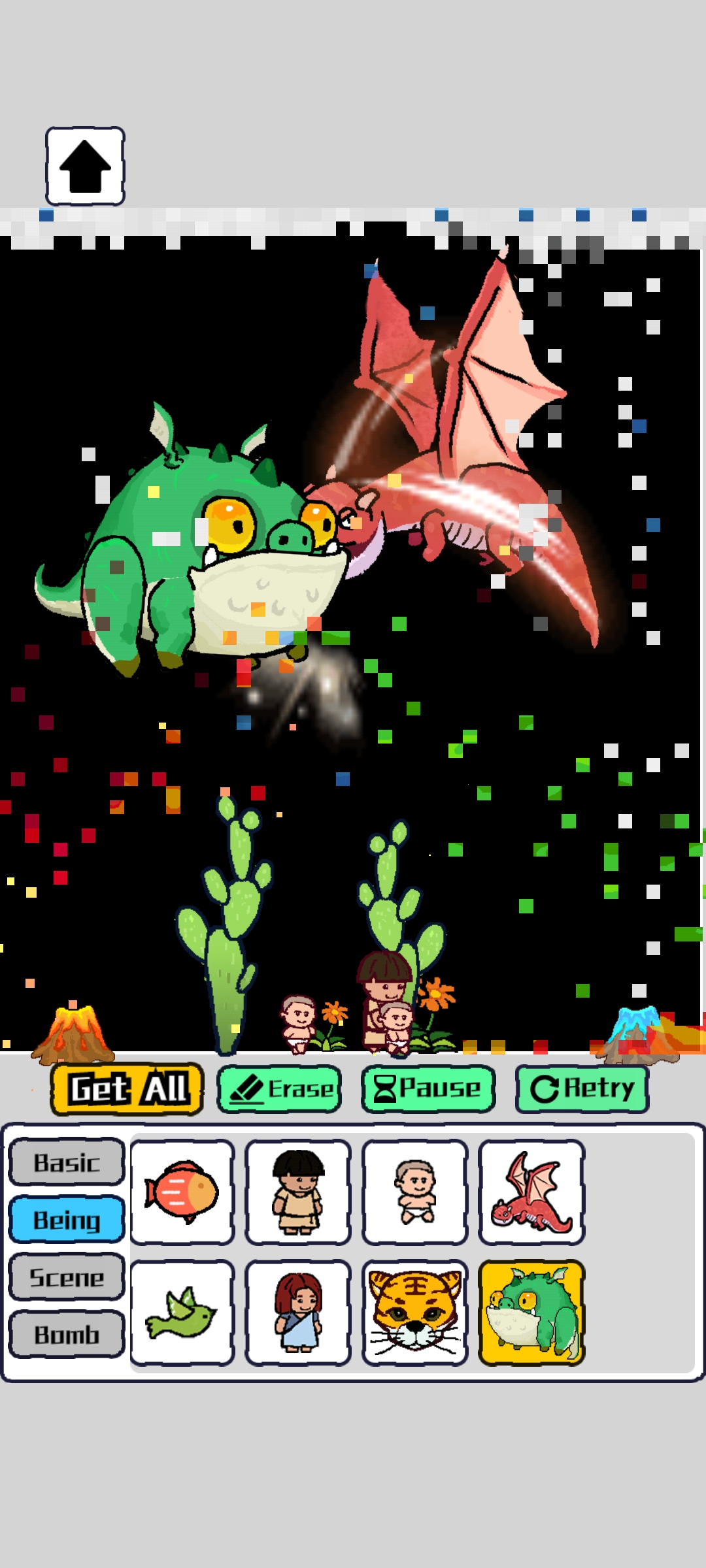Tap the Get All button

pyautogui.click(x=127, y=1088)
